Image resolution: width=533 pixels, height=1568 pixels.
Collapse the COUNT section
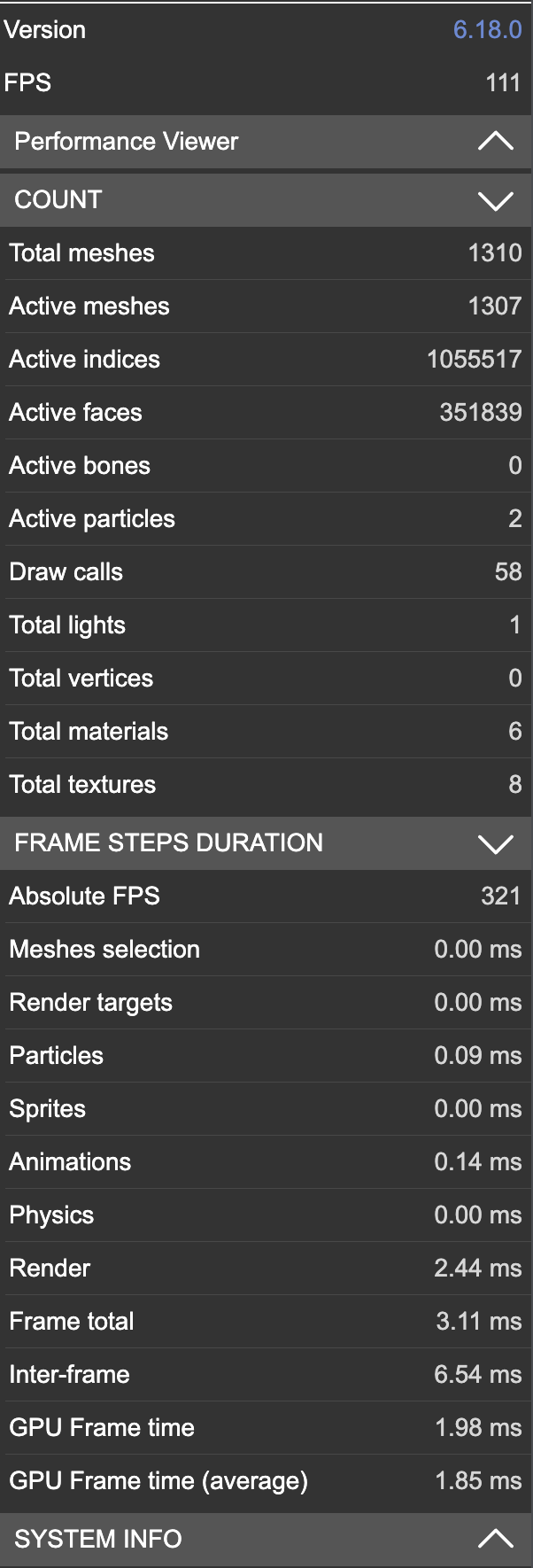[495, 200]
